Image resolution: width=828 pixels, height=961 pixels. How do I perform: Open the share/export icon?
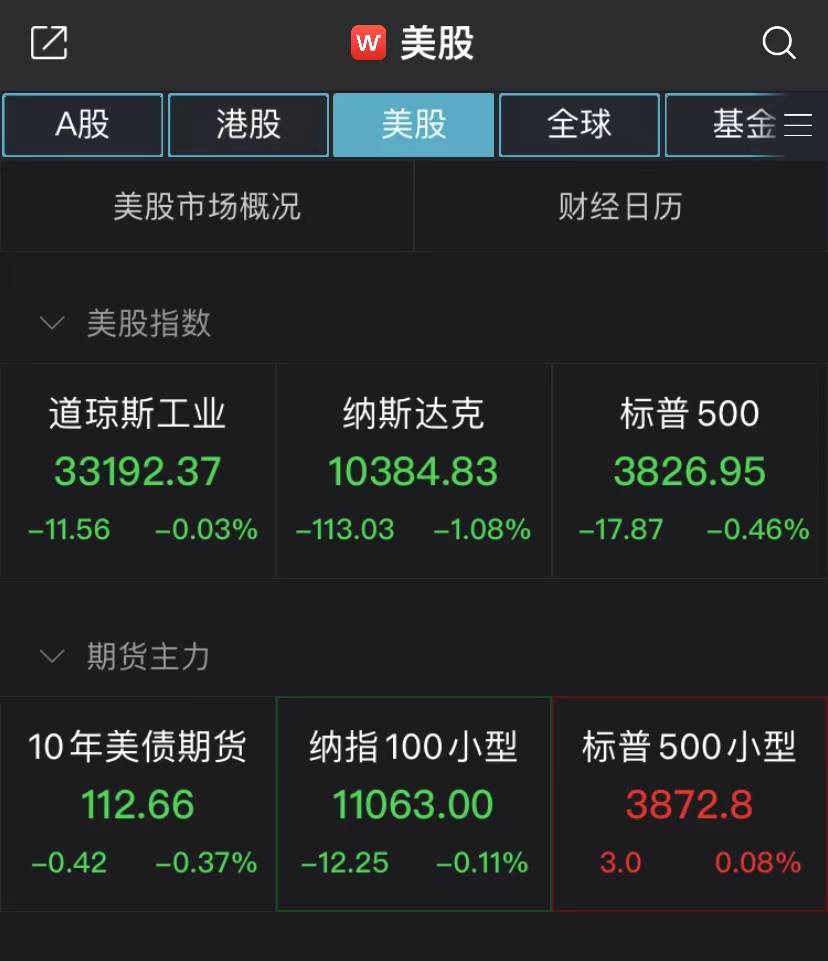(x=49, y=43)
